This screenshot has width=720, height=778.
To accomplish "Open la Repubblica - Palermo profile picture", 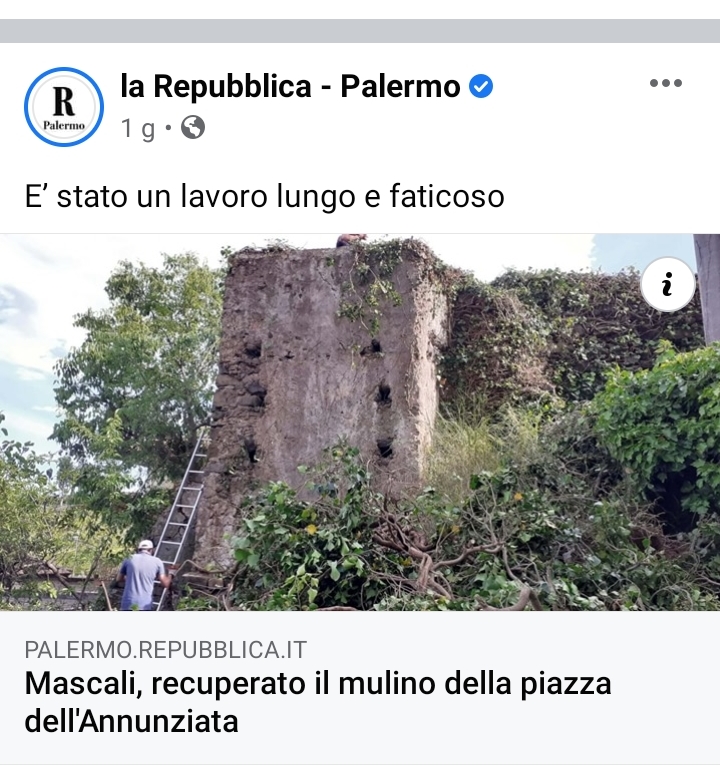I will [x=64, y=107].
